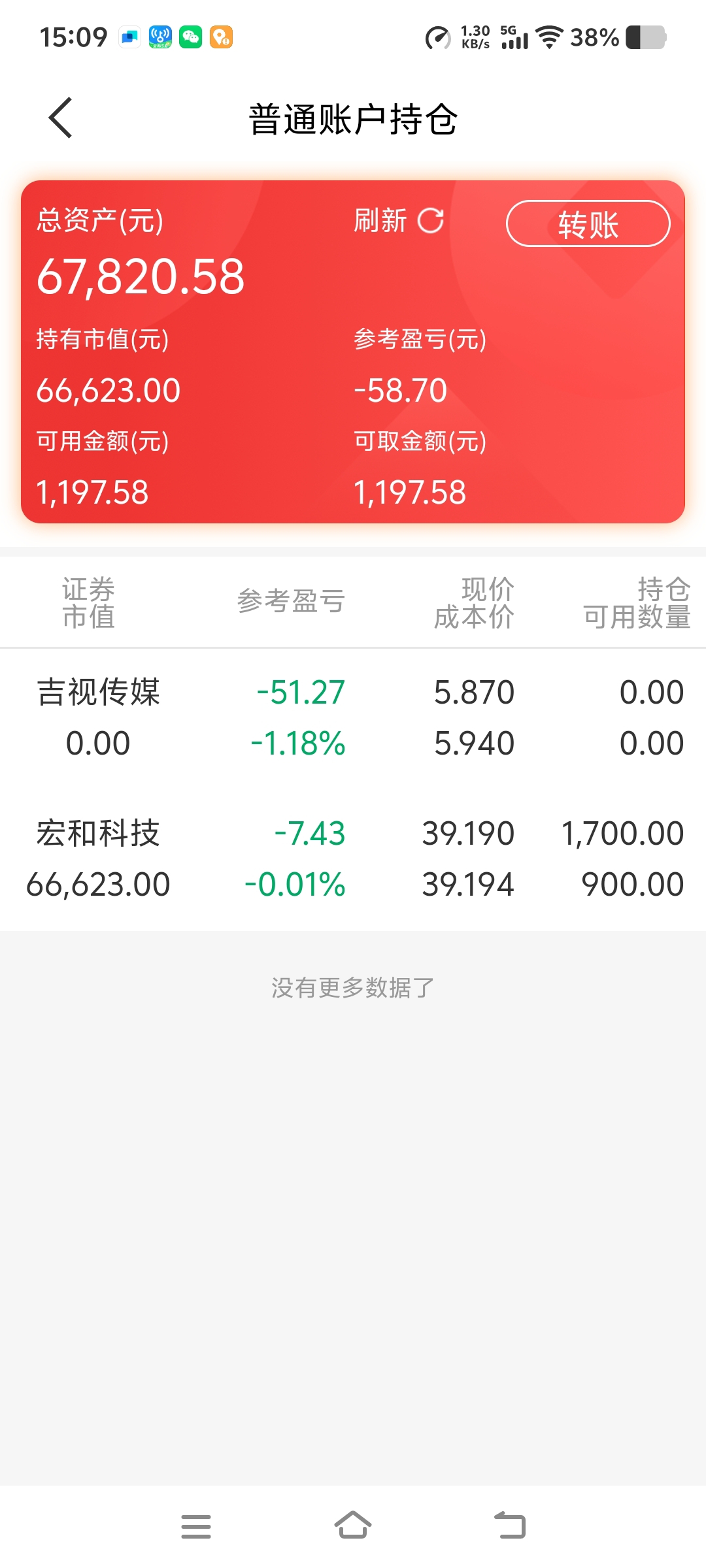Open the 宏和科技 holding row
Image resolution: width=706 pixels, height=1568 pixels.
point(353,859)
